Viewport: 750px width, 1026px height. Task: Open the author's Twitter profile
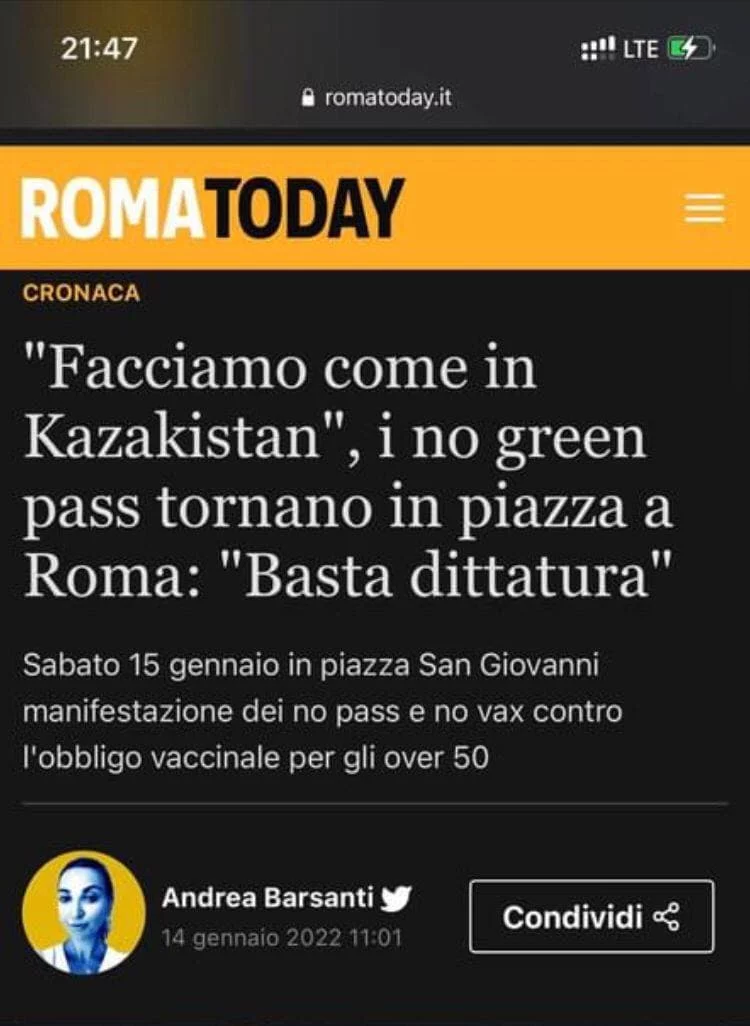397,897
